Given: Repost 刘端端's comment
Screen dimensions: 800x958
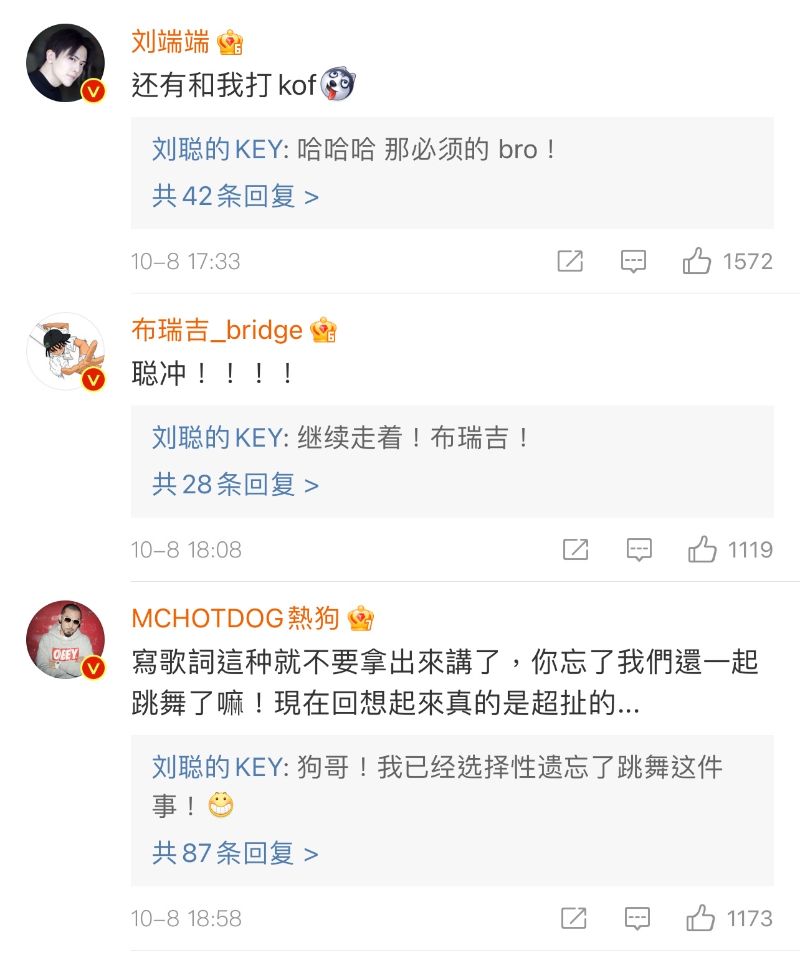Looking at the screenshot, I should (x=570, y=262).
